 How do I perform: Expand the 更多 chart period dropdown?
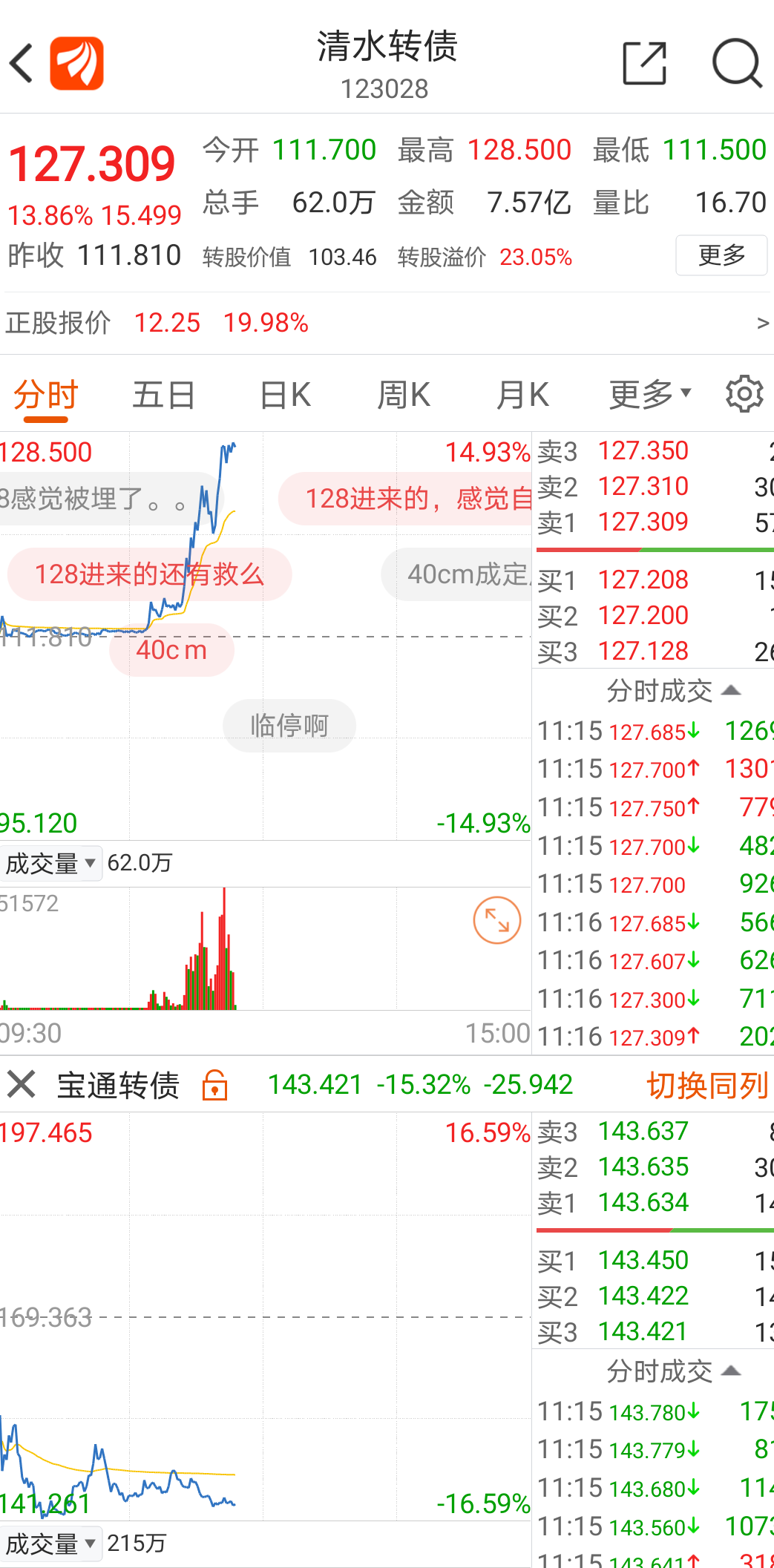pos(649,395)
